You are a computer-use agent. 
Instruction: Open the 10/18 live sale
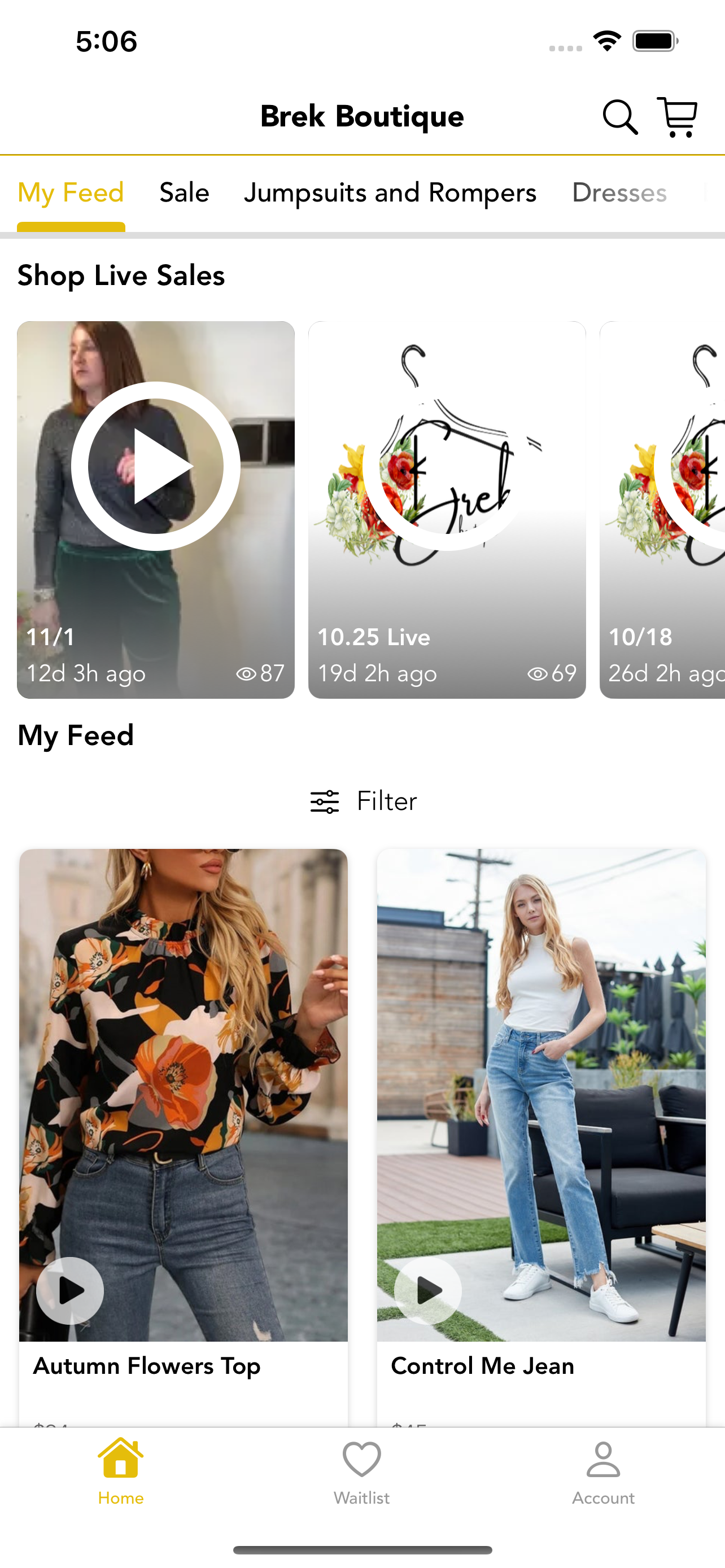(x=662, y=510)
